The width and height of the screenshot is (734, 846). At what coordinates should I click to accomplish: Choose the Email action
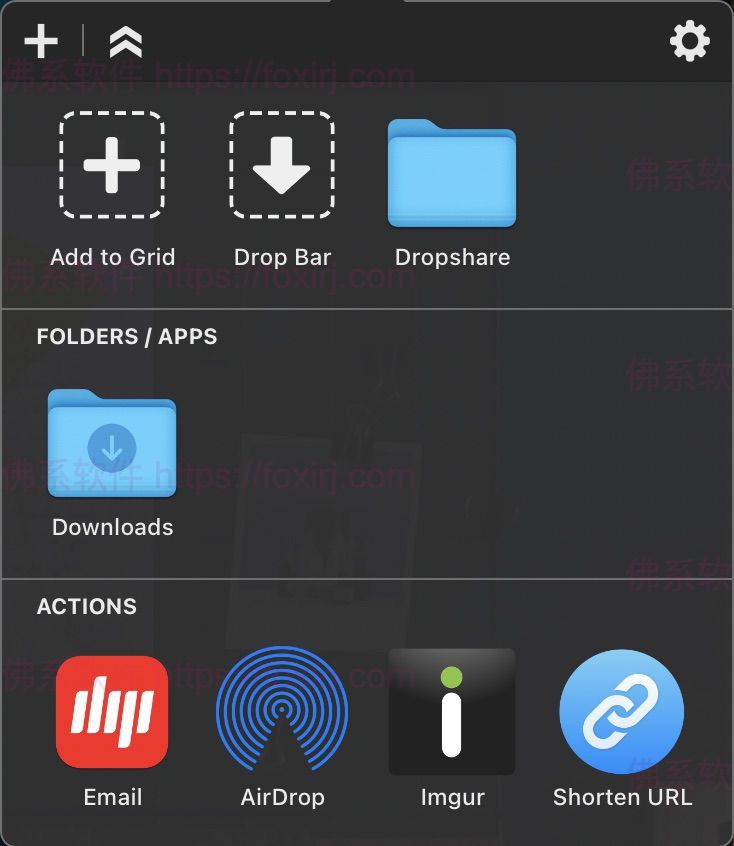click(112, 712)
